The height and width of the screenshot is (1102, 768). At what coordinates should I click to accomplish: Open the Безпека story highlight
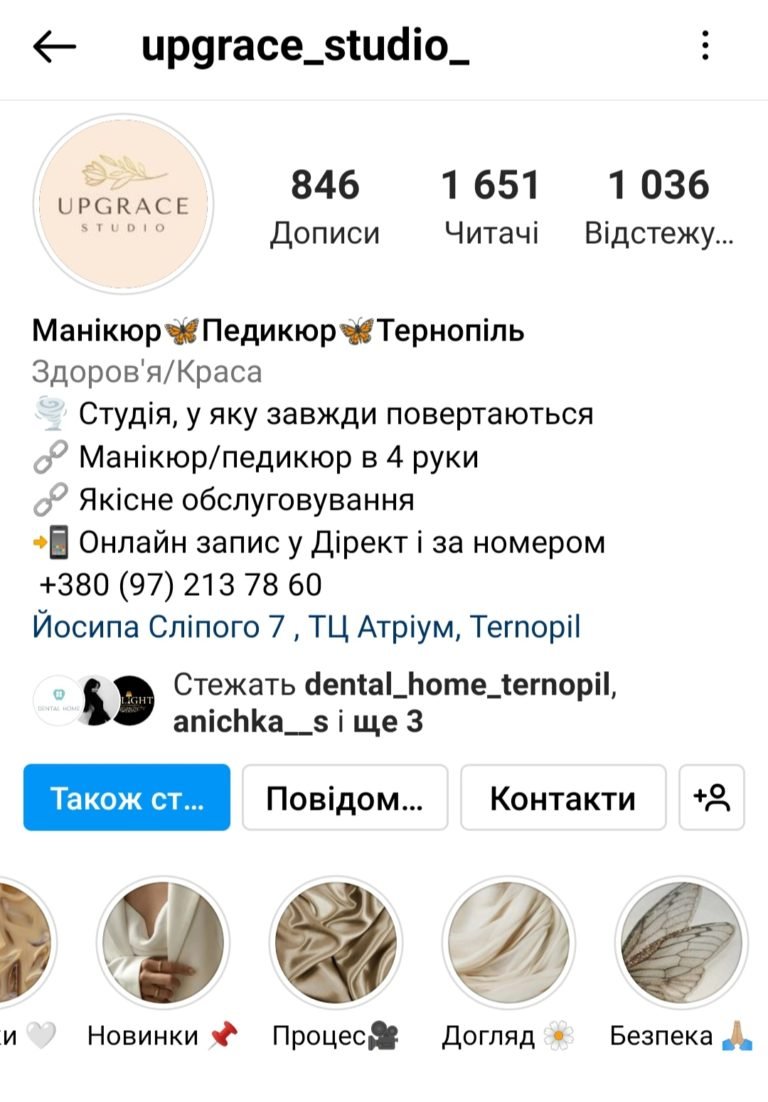click(679, 942)
